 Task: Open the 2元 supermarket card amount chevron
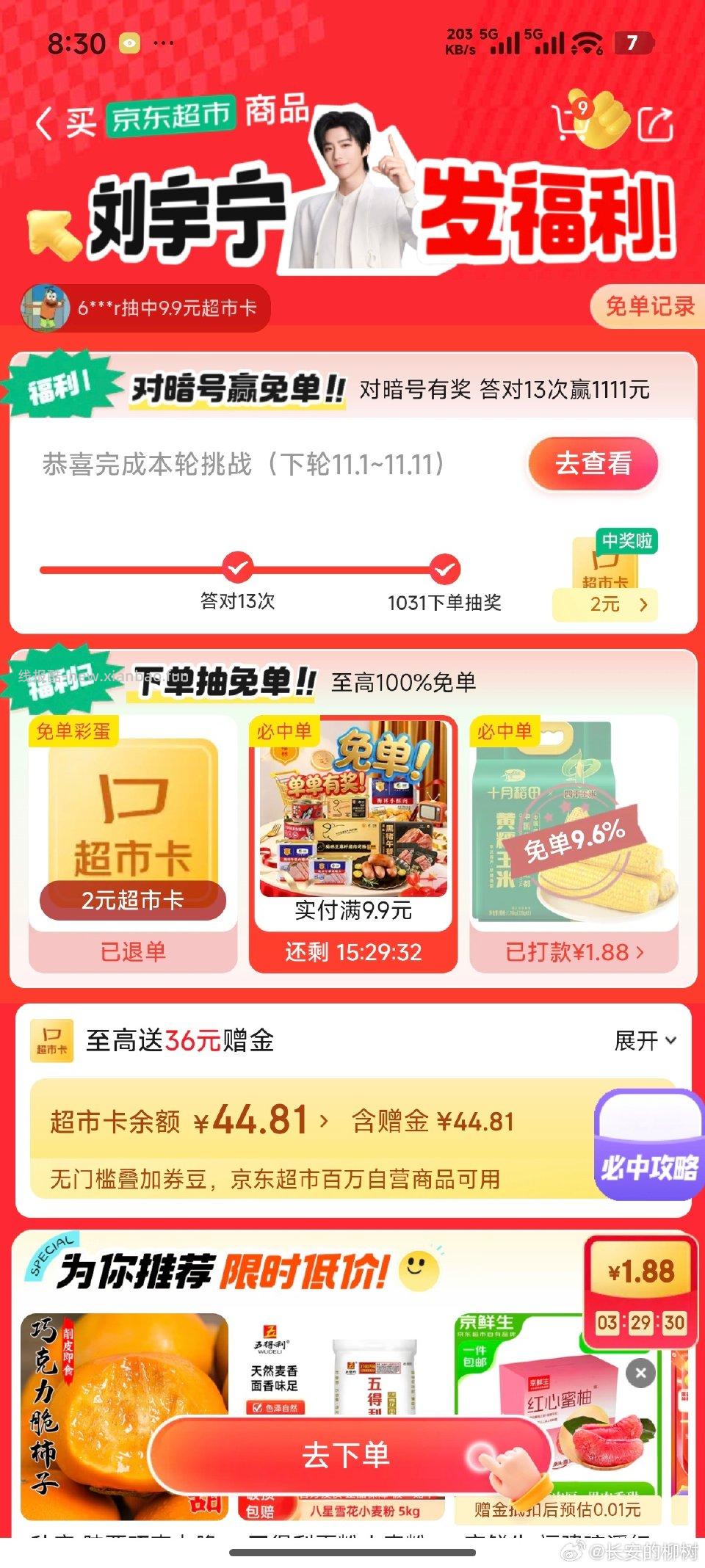[x=643, y=604]
